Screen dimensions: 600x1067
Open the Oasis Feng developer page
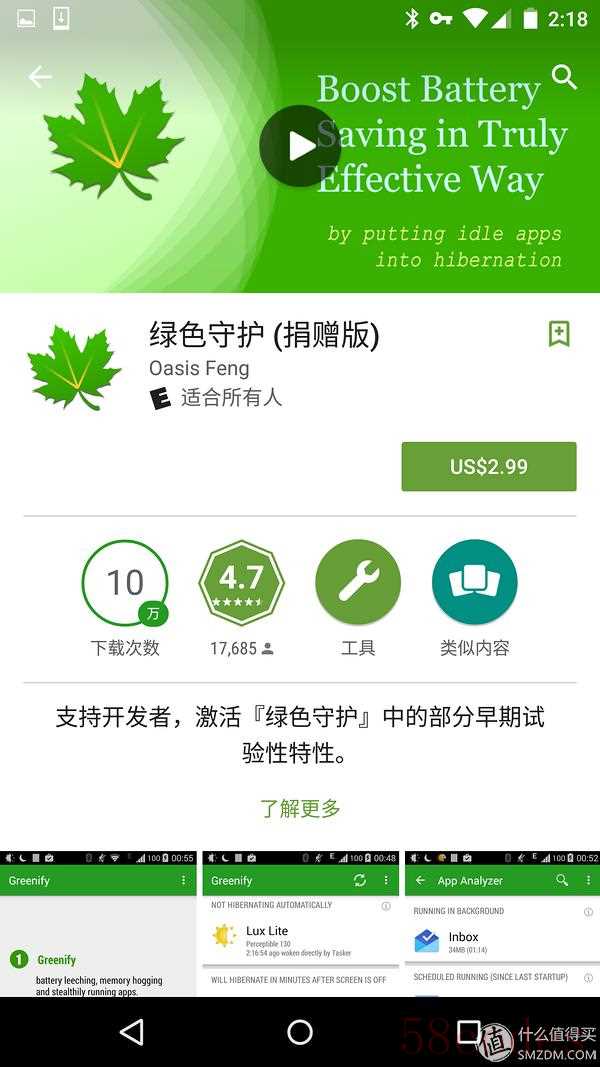tap(199, 368)
